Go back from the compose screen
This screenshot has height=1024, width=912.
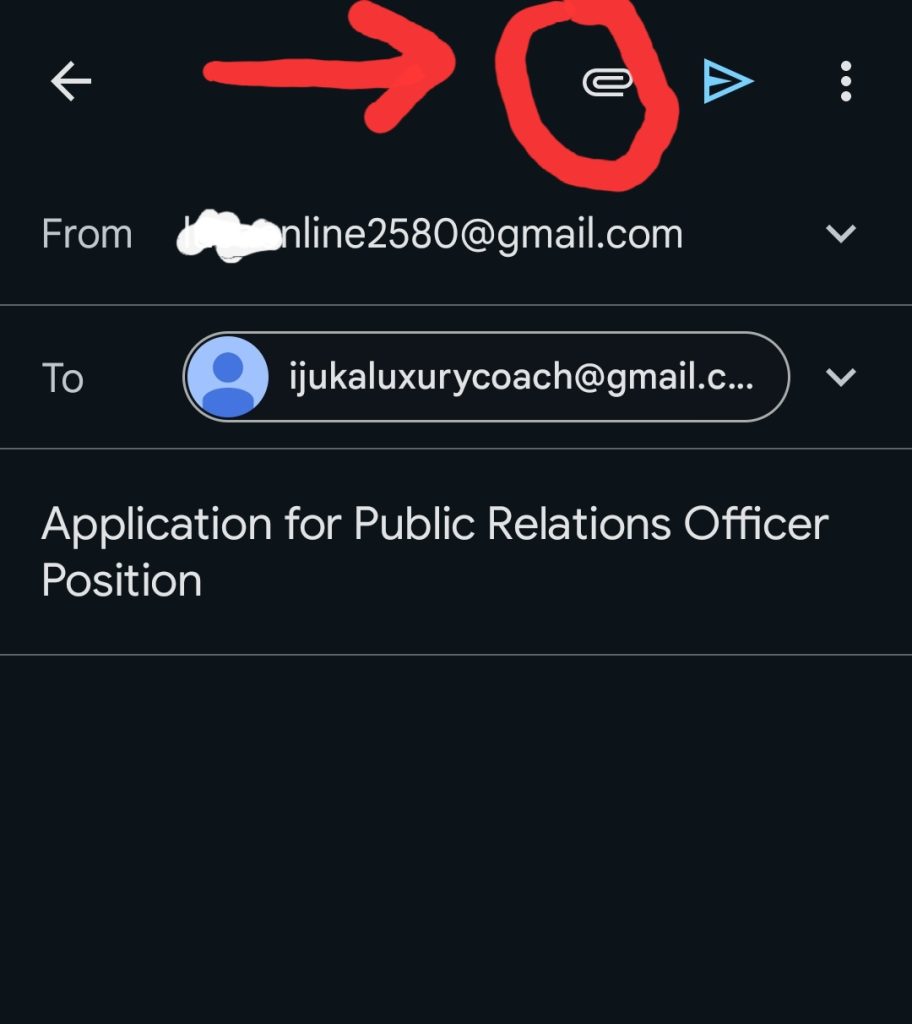[x=71, y=82]
